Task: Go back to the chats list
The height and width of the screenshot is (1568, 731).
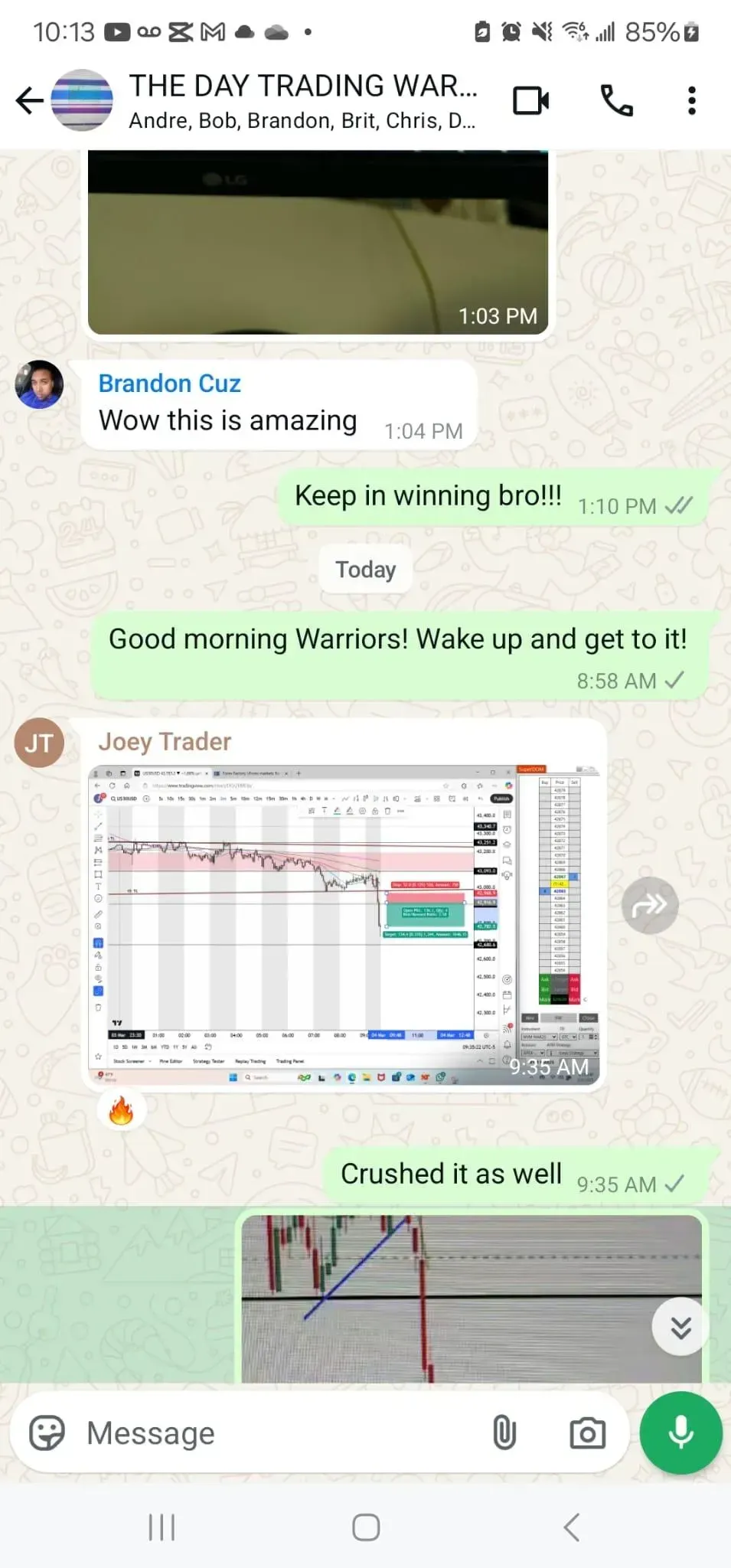Action: [29, 100]
